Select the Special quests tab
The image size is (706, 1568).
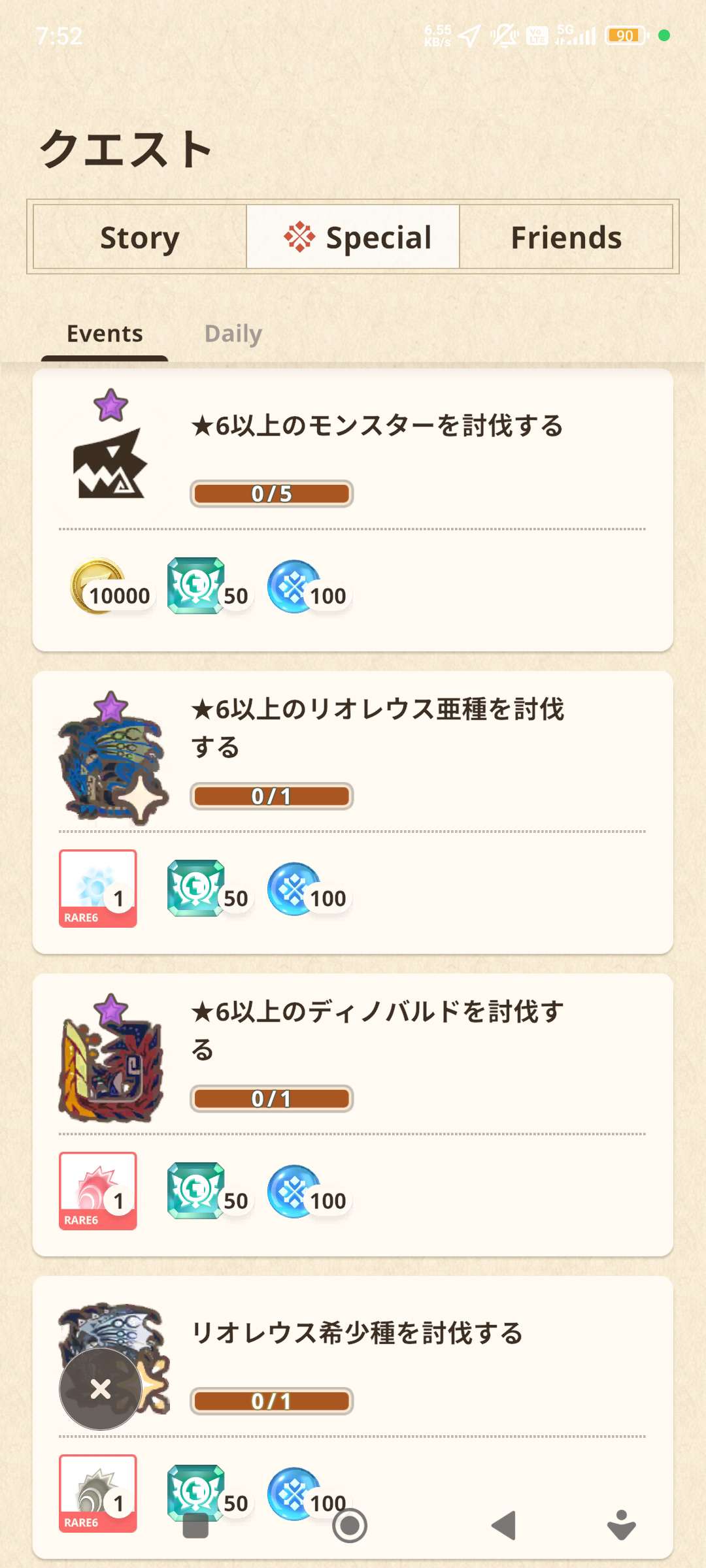tap(353, 237)
